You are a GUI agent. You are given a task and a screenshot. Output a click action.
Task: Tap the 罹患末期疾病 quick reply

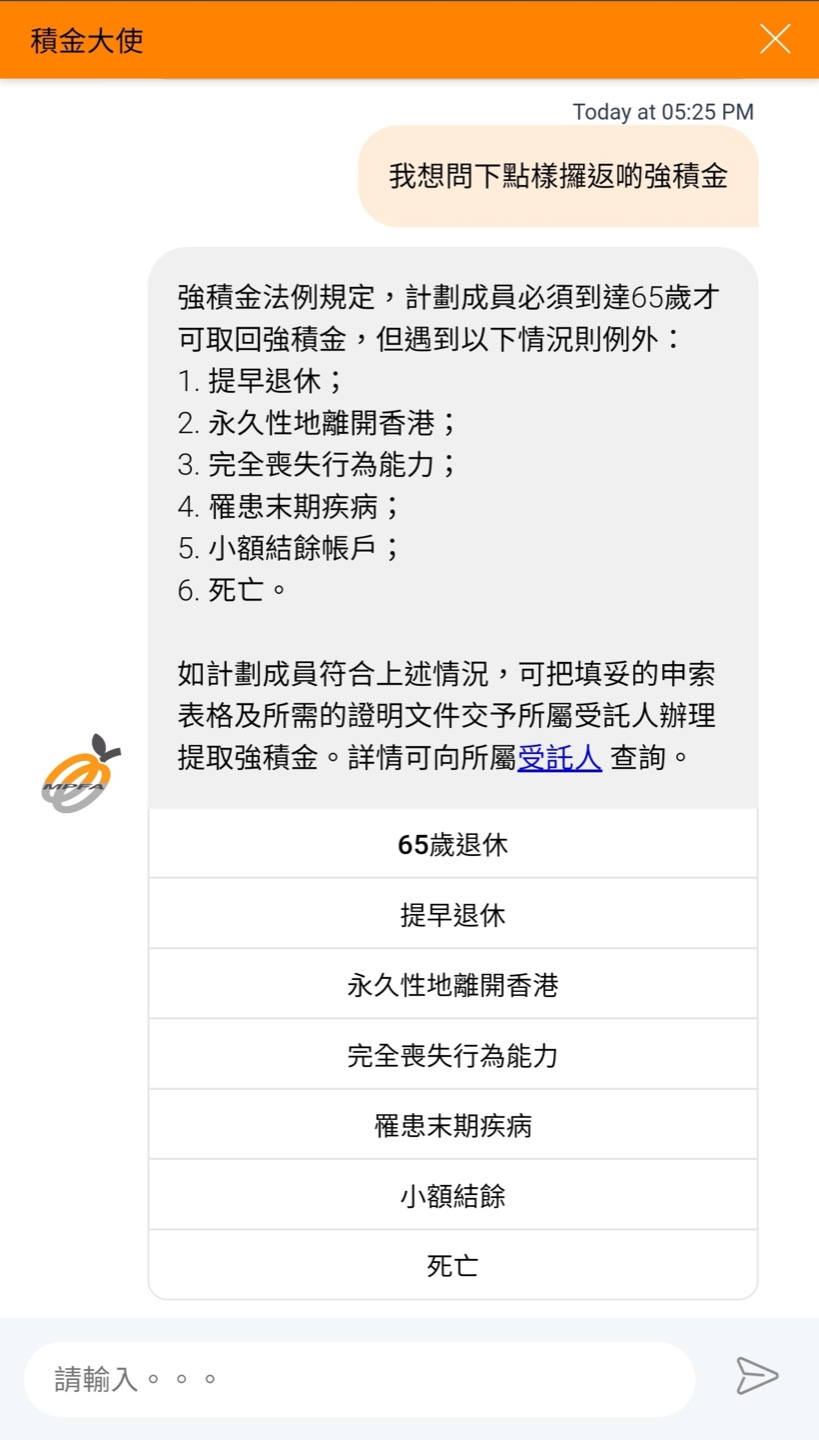tap(453, 1126)
